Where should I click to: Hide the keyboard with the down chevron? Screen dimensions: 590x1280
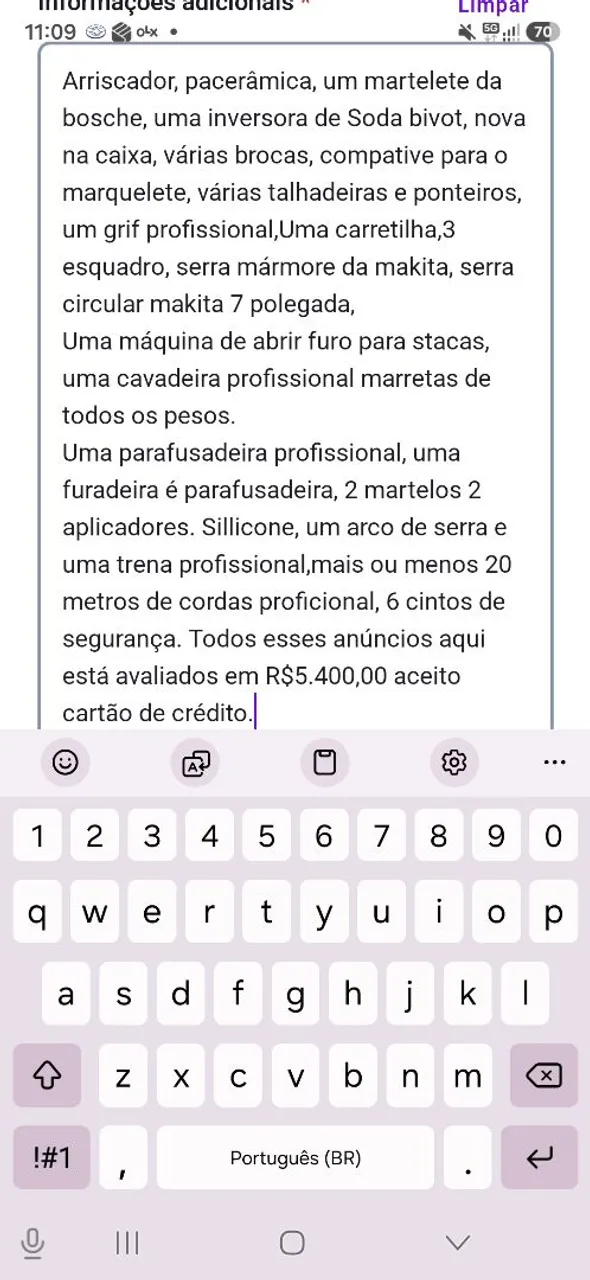[458, 1242]
